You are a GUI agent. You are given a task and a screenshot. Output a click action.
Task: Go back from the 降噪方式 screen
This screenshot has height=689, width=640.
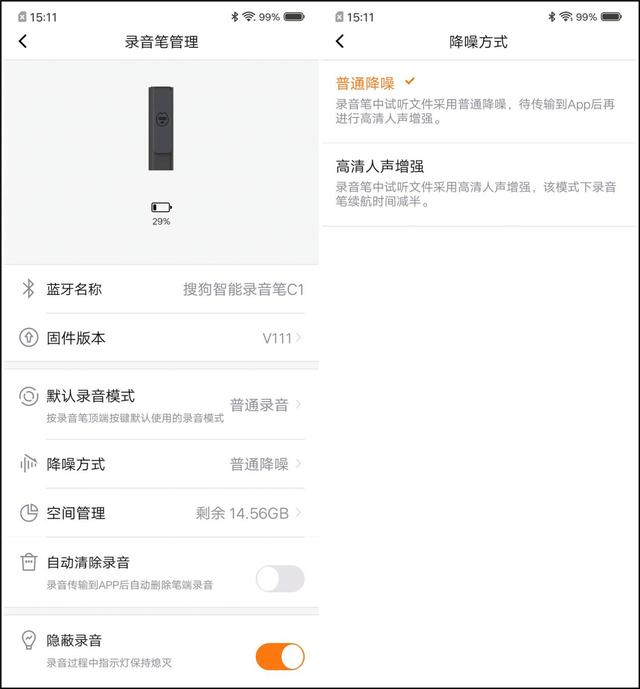340,42
